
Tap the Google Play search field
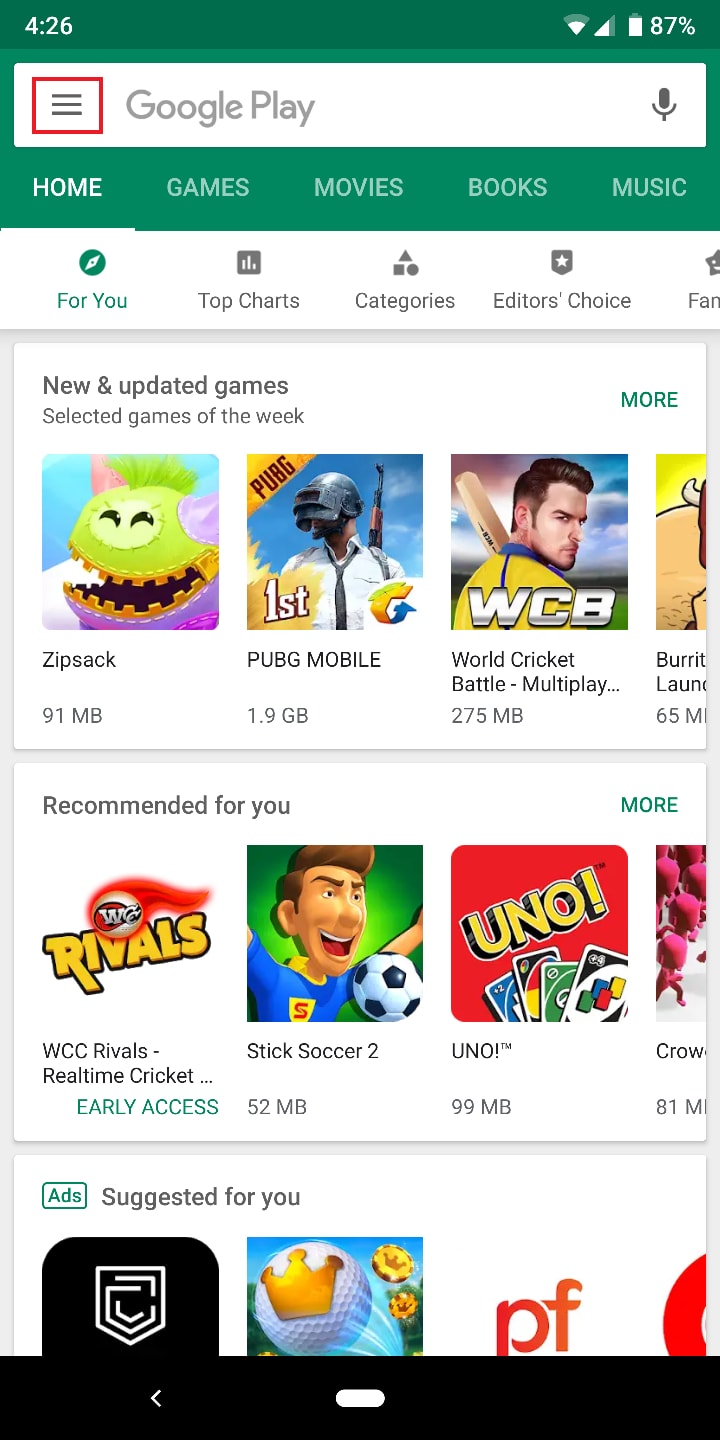coord(370,106)
